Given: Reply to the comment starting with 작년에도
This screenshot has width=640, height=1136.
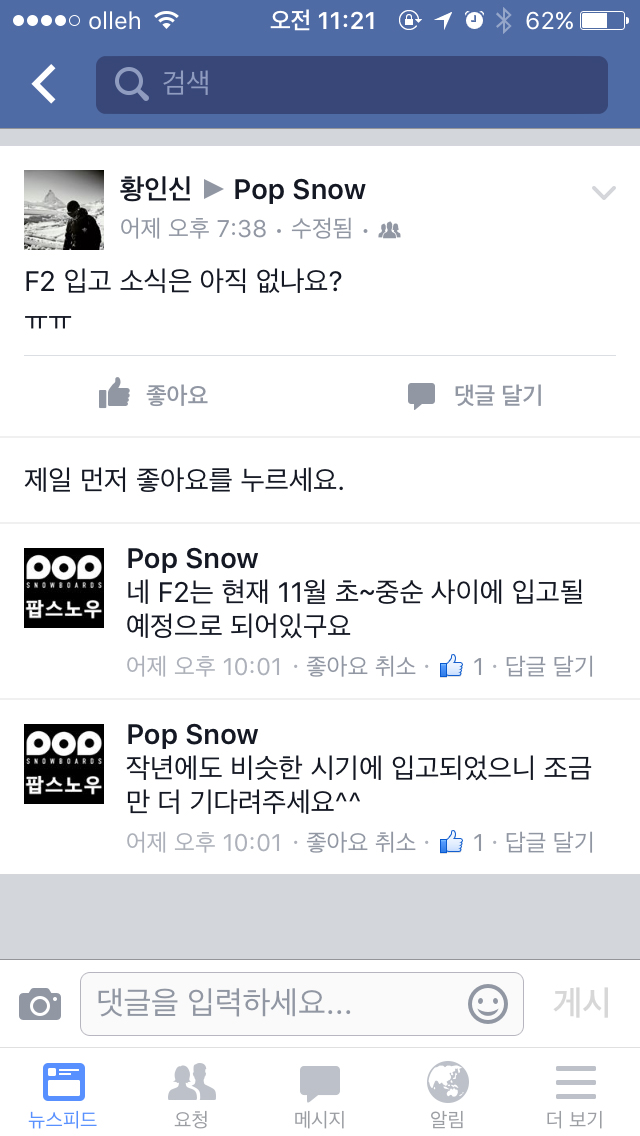Looking at the screenshot, I should (548, 842).
